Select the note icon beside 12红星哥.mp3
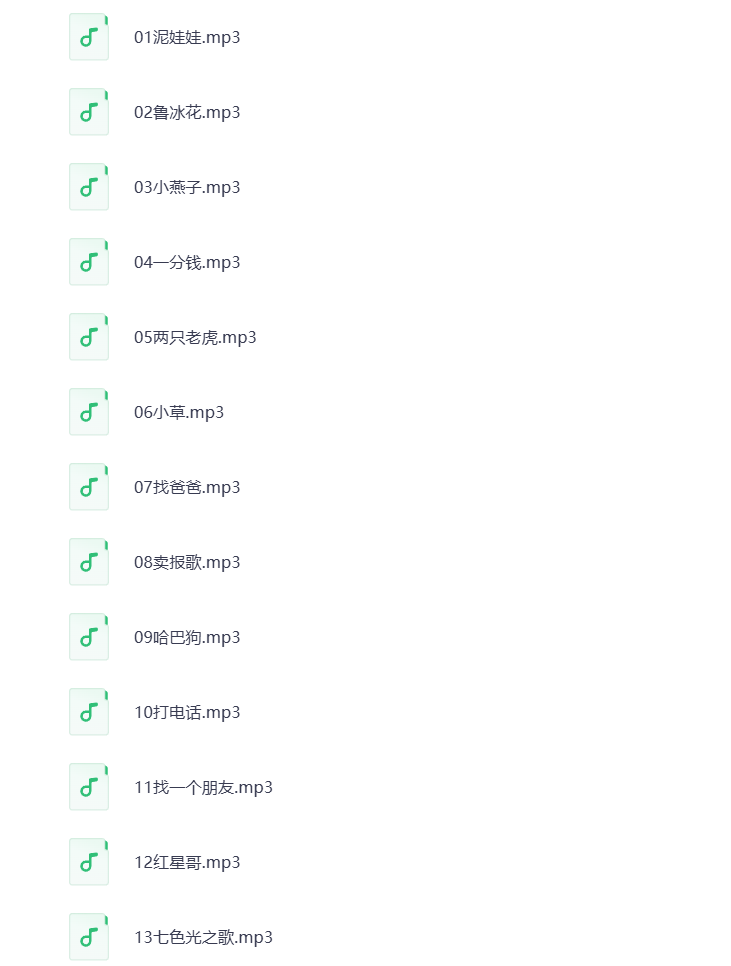The width and height of the screenshot is (731, 966). pyautogui.click(x=88, y=862)
